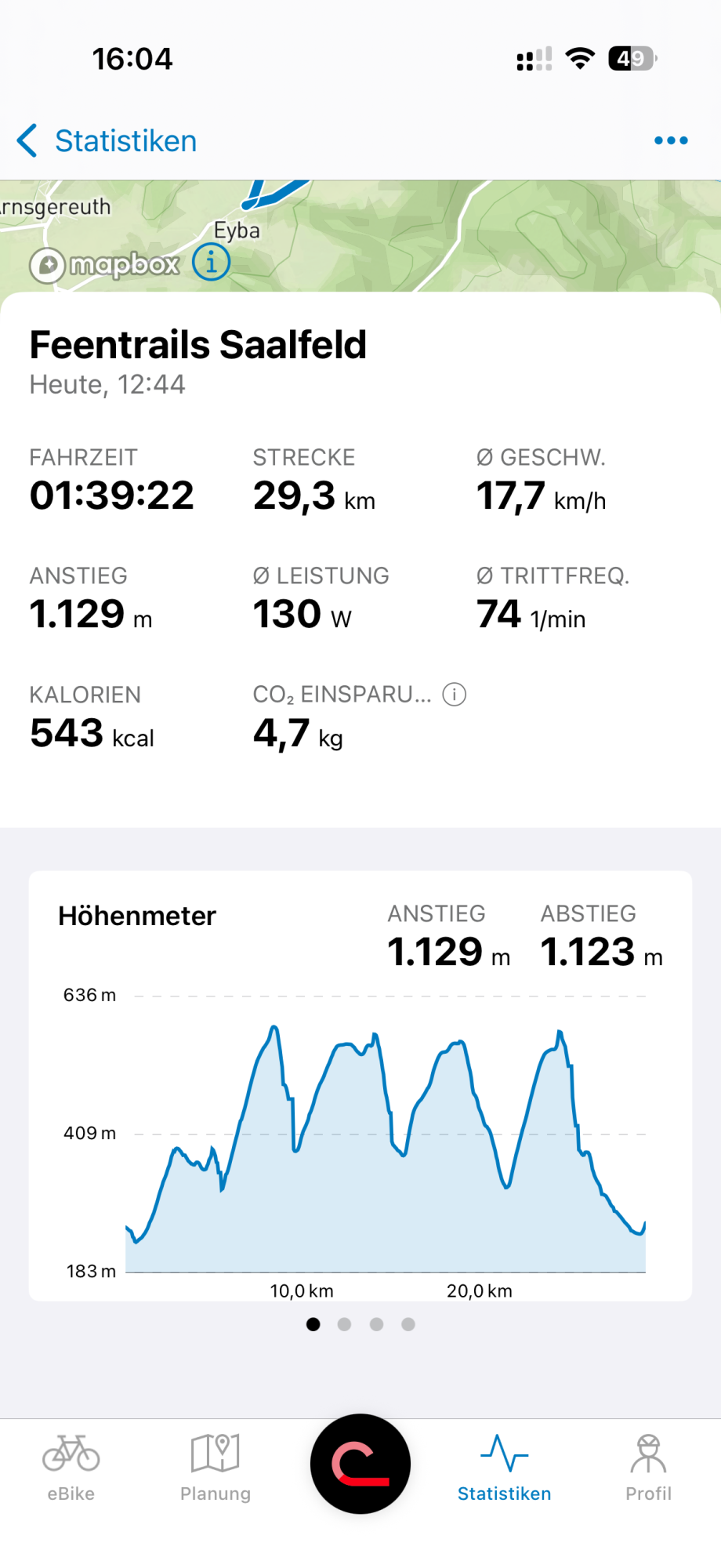The width and height of the screenshot is (721, 1568).
Task: Tap the red center ride button
Action: tap(360, 1464)
